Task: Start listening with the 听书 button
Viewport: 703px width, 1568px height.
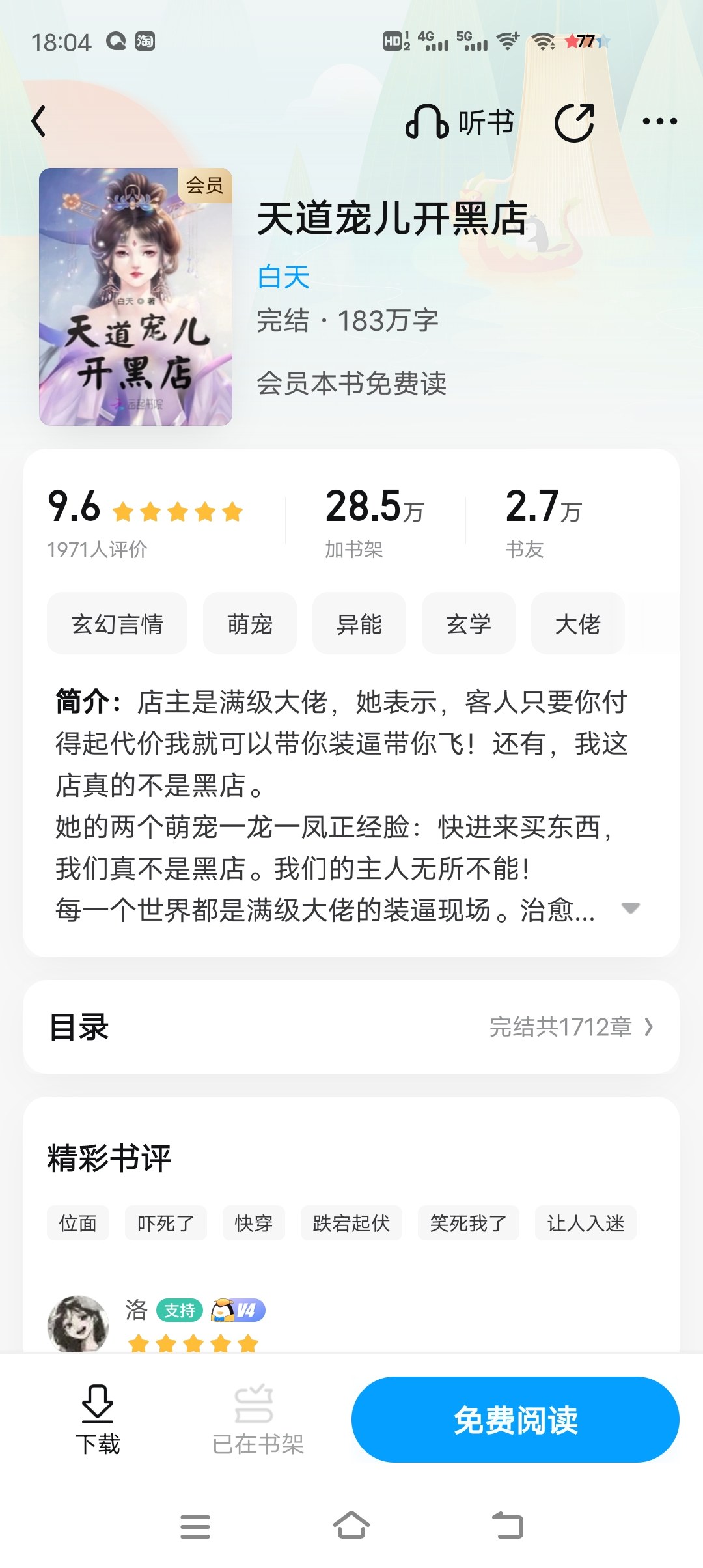Action: [x=460, y=122]
